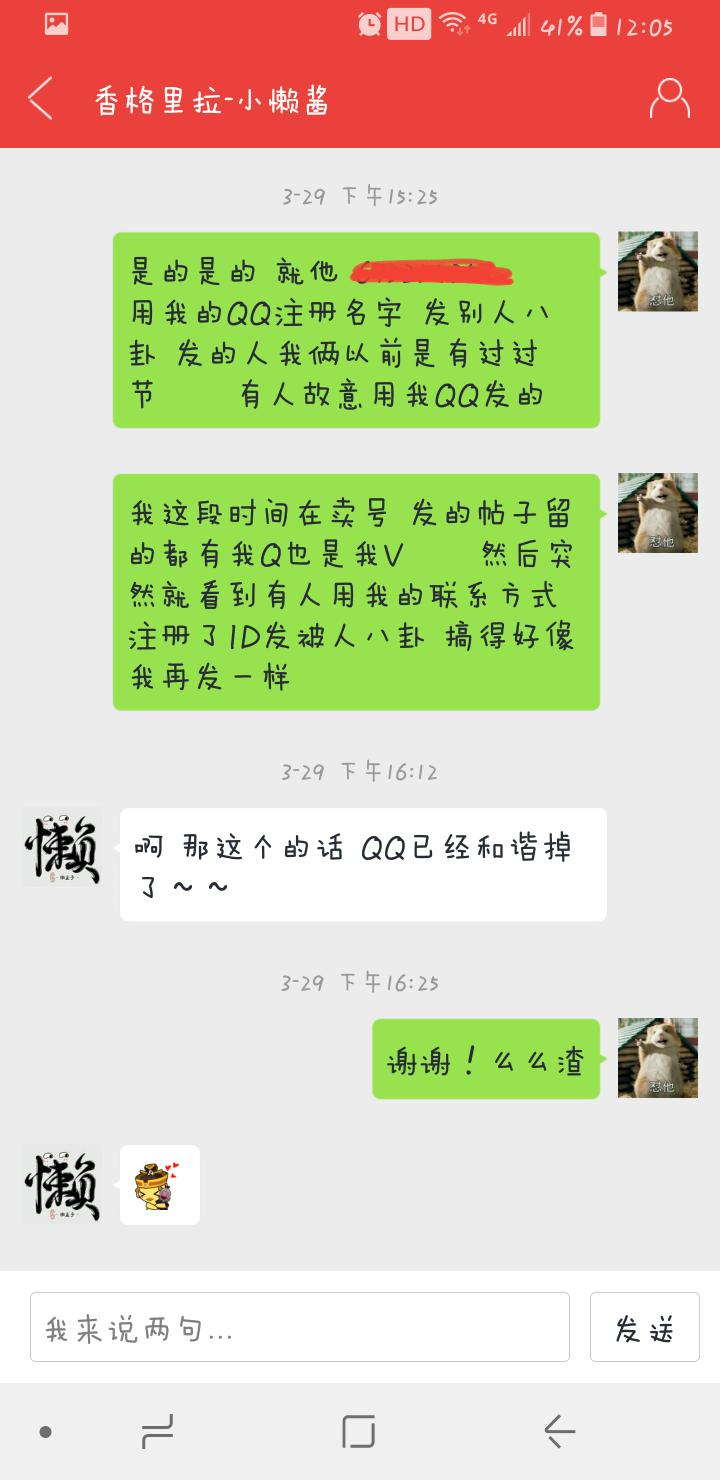Go back from the 香格里拉-小懒酱 chat

(x=40, y=100)
